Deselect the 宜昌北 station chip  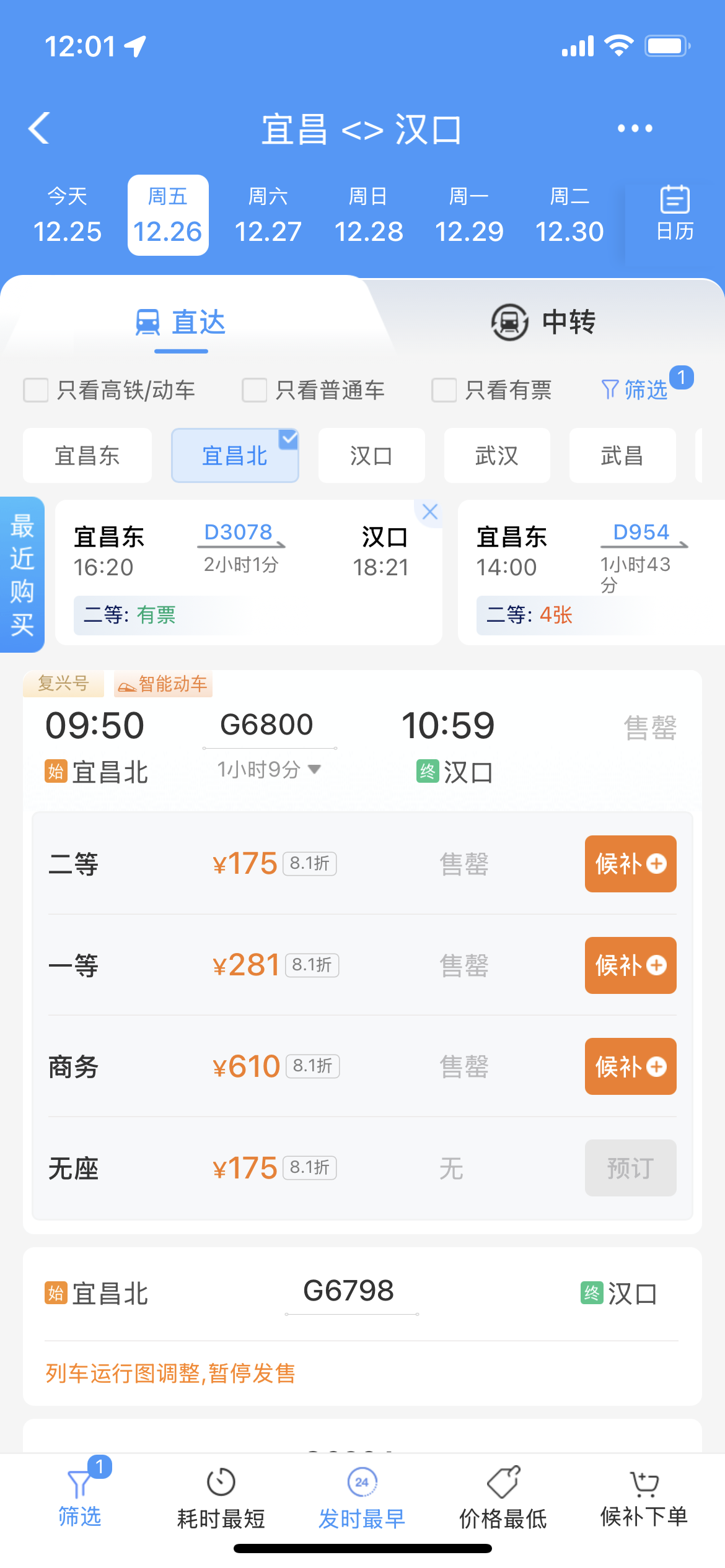pyautogui.click(x=235, y=456)
